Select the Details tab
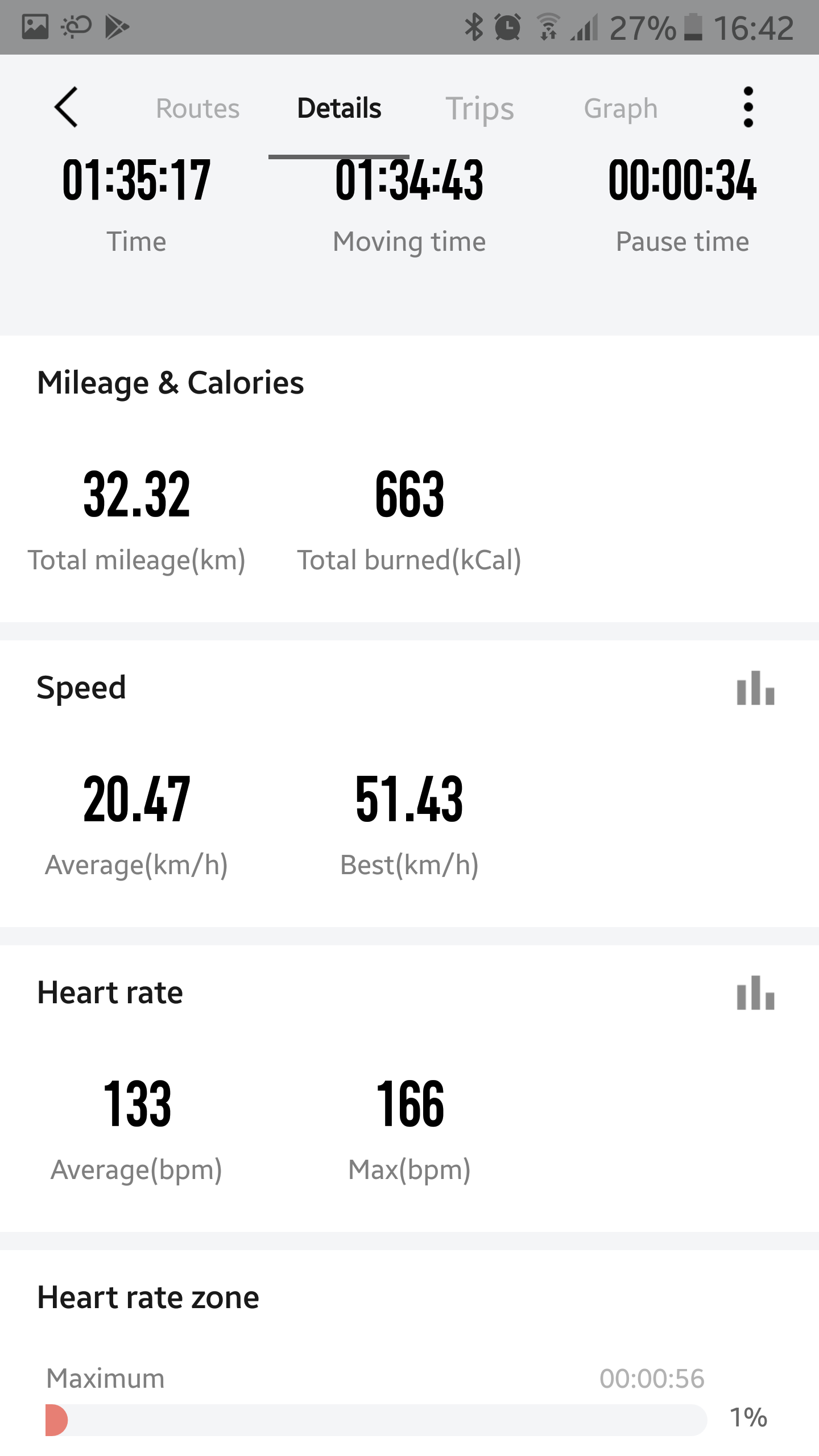The image size is (819, 1456). point(339,108)
